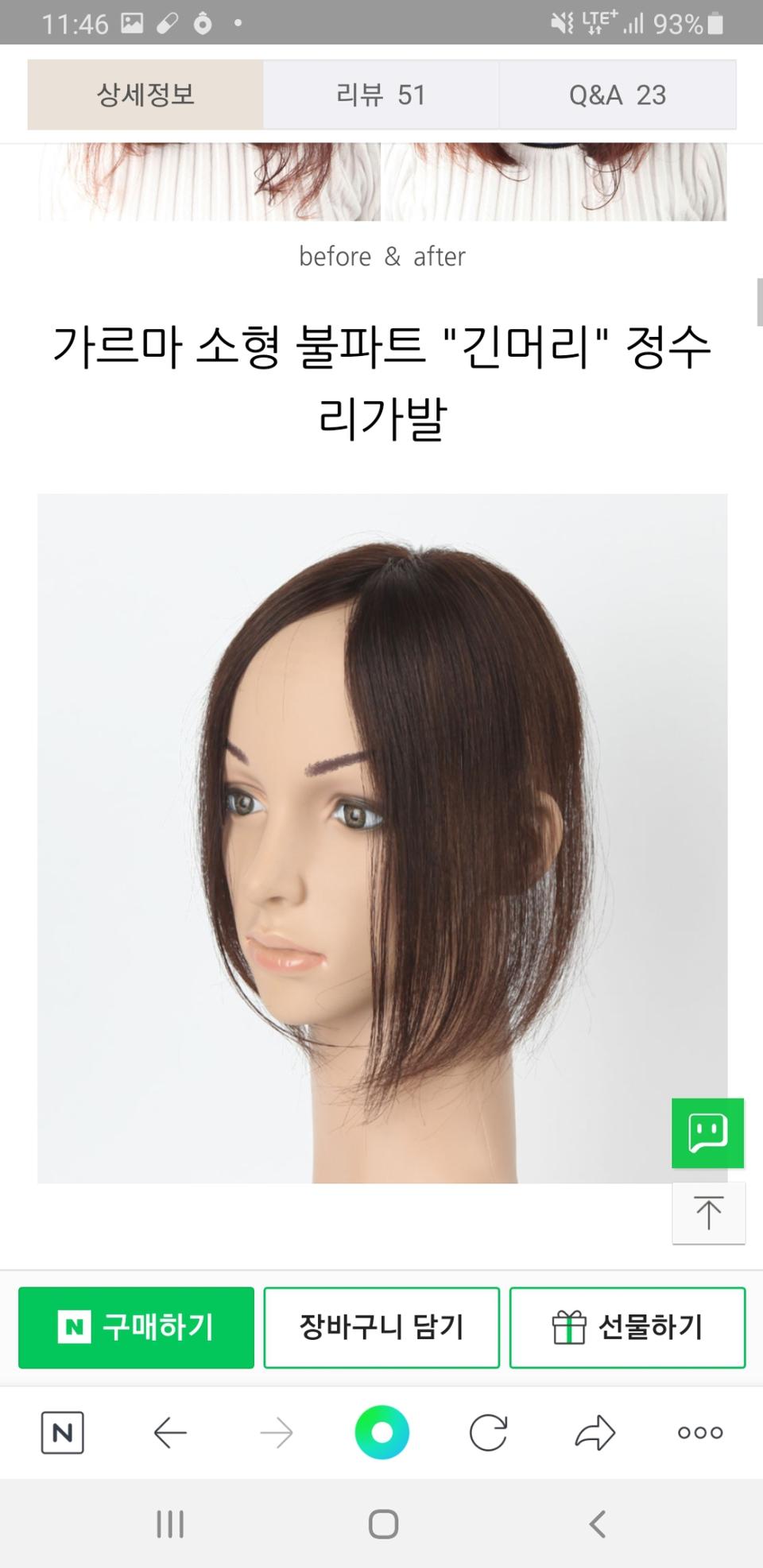Open recent apps from navigation bar
Viewport: 763px width, 1568px height.
point(170,1523)
